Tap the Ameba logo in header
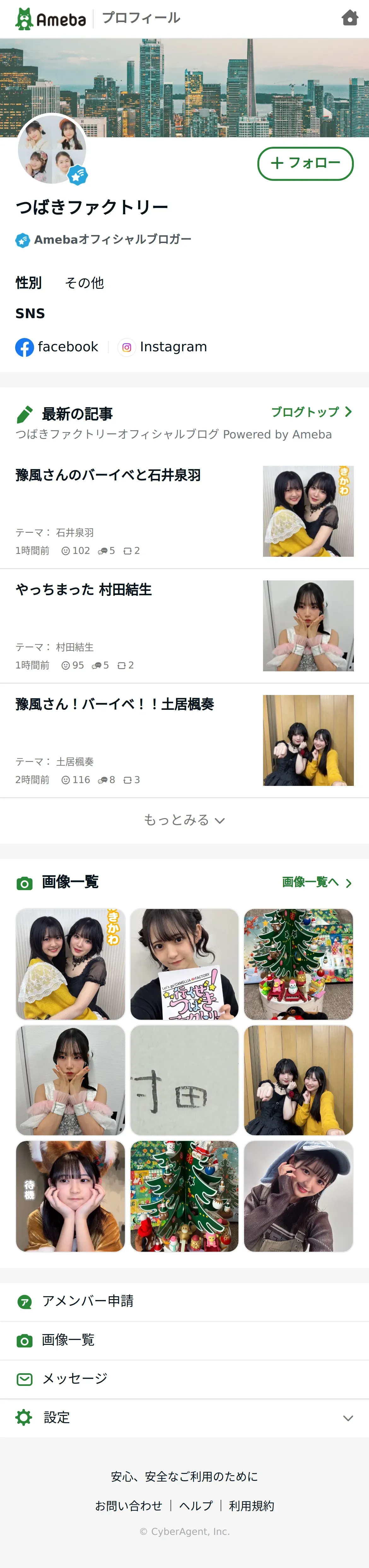The image size is (369, 1568). point(50,19)
